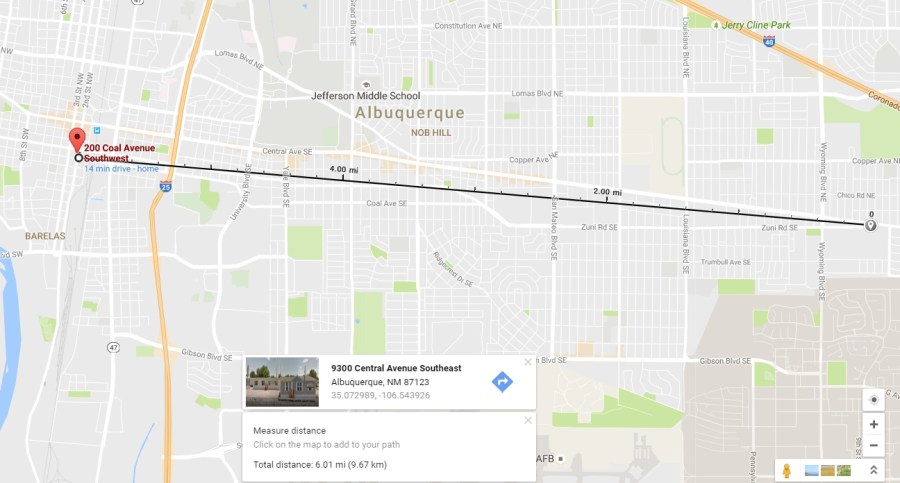
Task: Tap the red pin for 200 Coal Avenue Southwest
Action: tap(76, 140)
